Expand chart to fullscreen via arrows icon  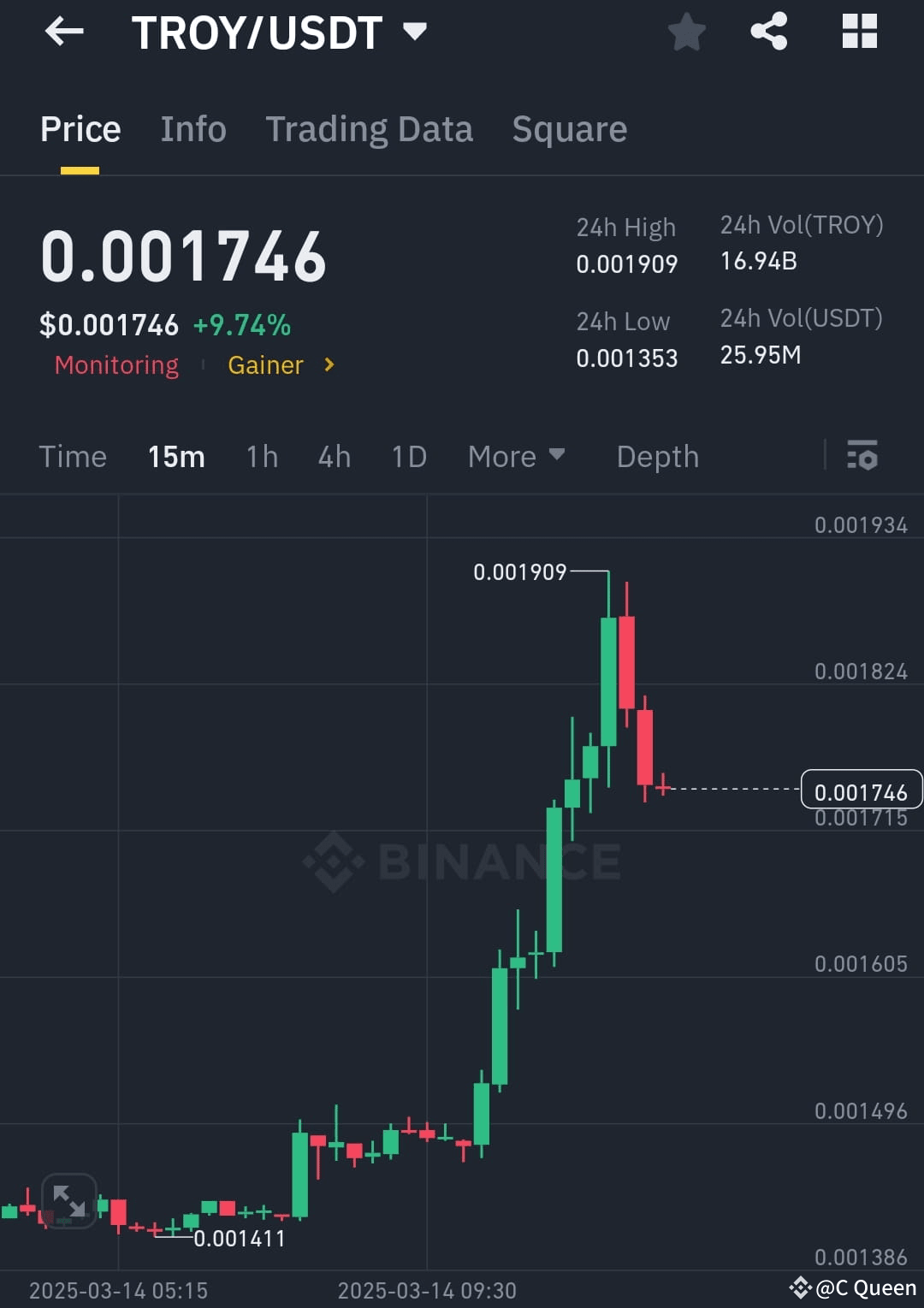[70, 1201]
